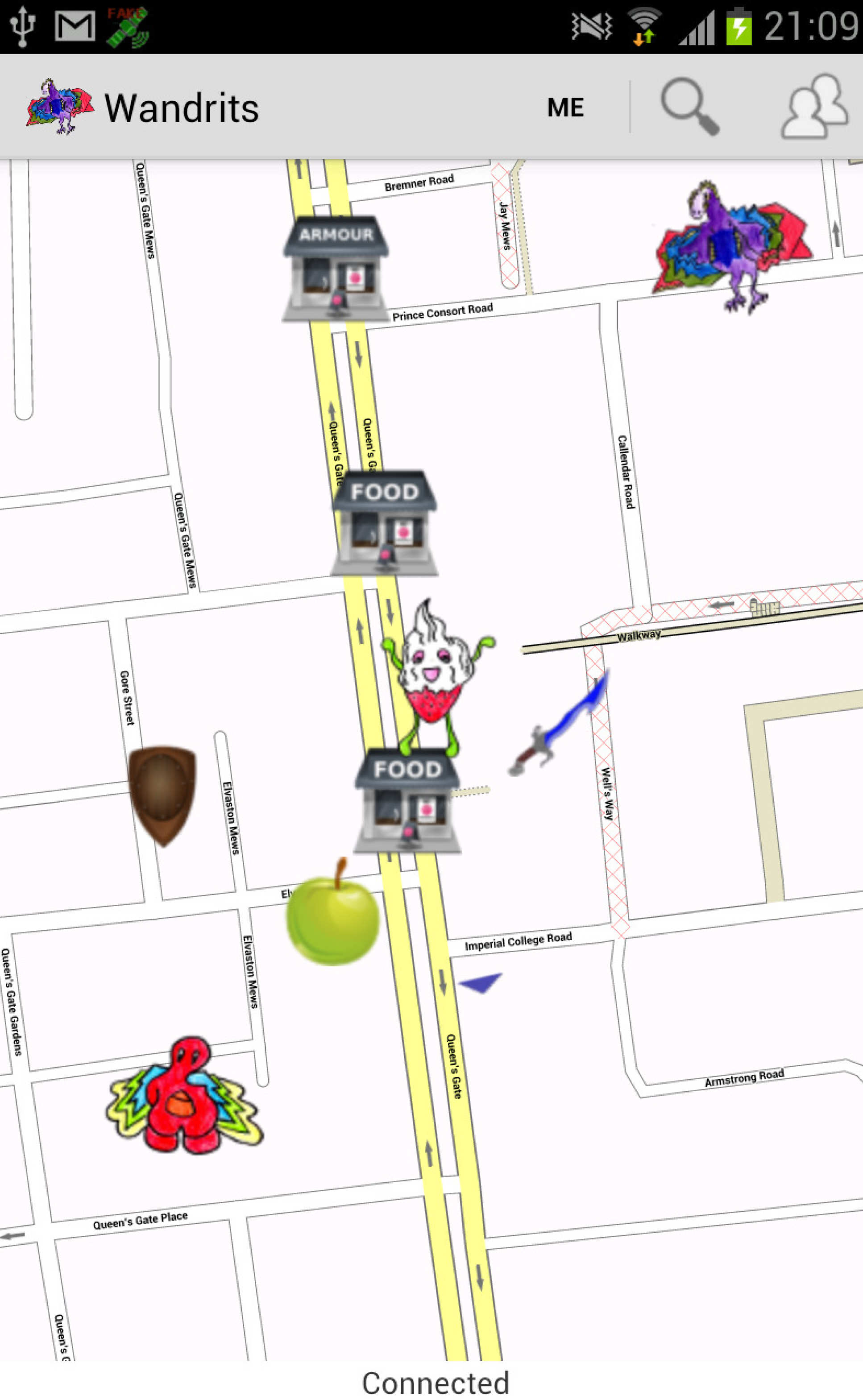Visit the ARMOUR shop on the map
Viewport: 863px width, 1400px height.
coord(336,268)
